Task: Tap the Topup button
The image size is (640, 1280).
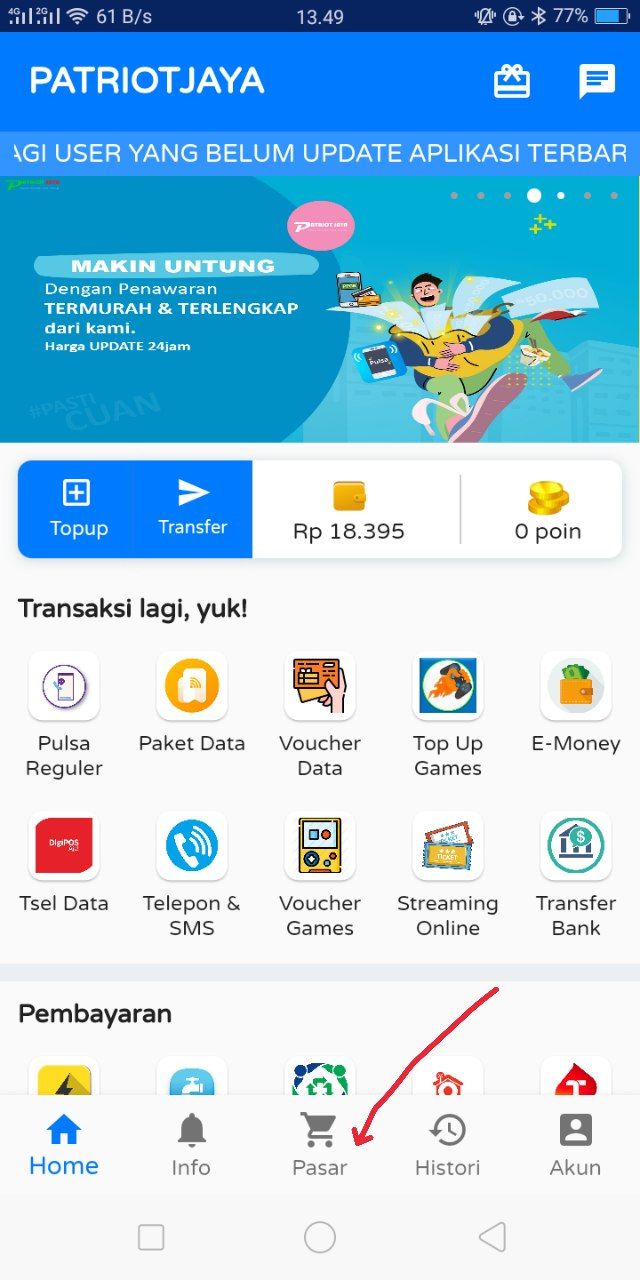Action: click(x=78, y=508)
